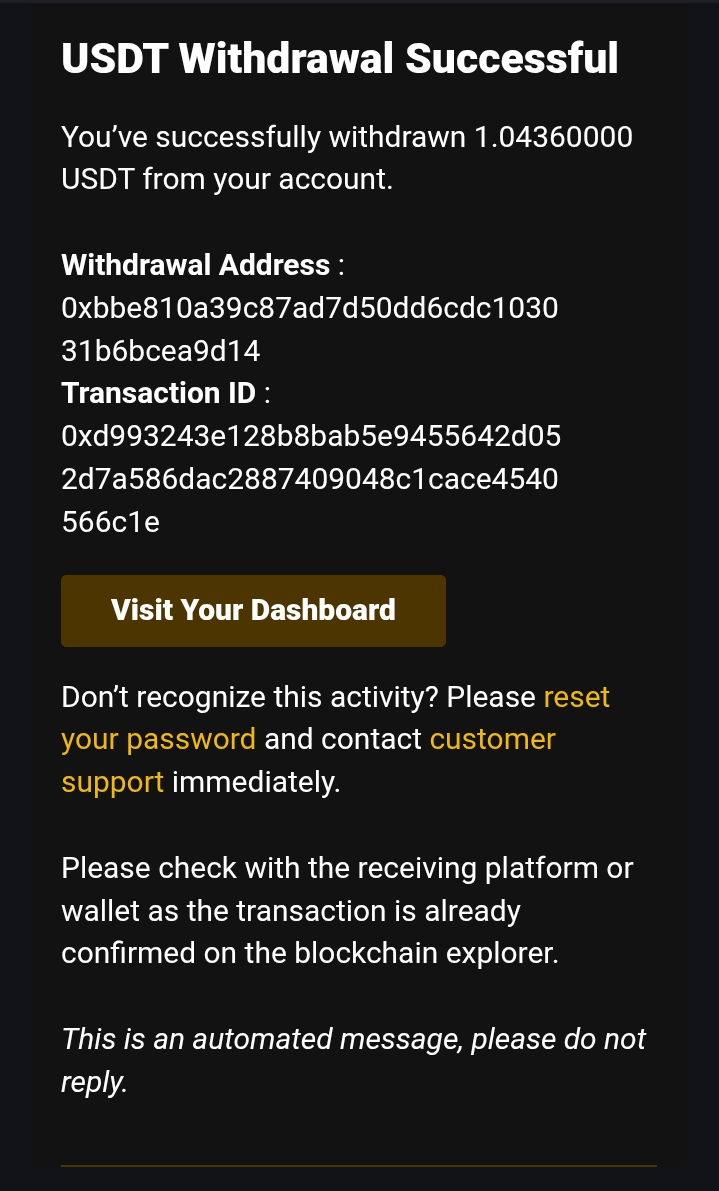This screenshot has height=1191, width=719.
Task: Open the customer support link
Action: click(492, 739)
